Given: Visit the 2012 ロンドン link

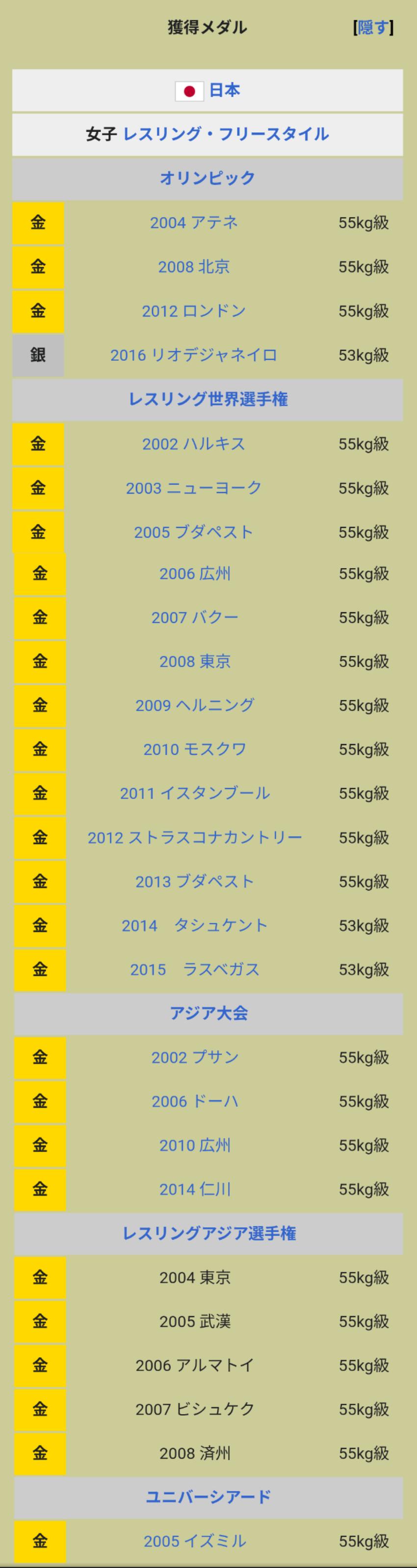Looking at the screenshot, I should [x=194, y=311].
